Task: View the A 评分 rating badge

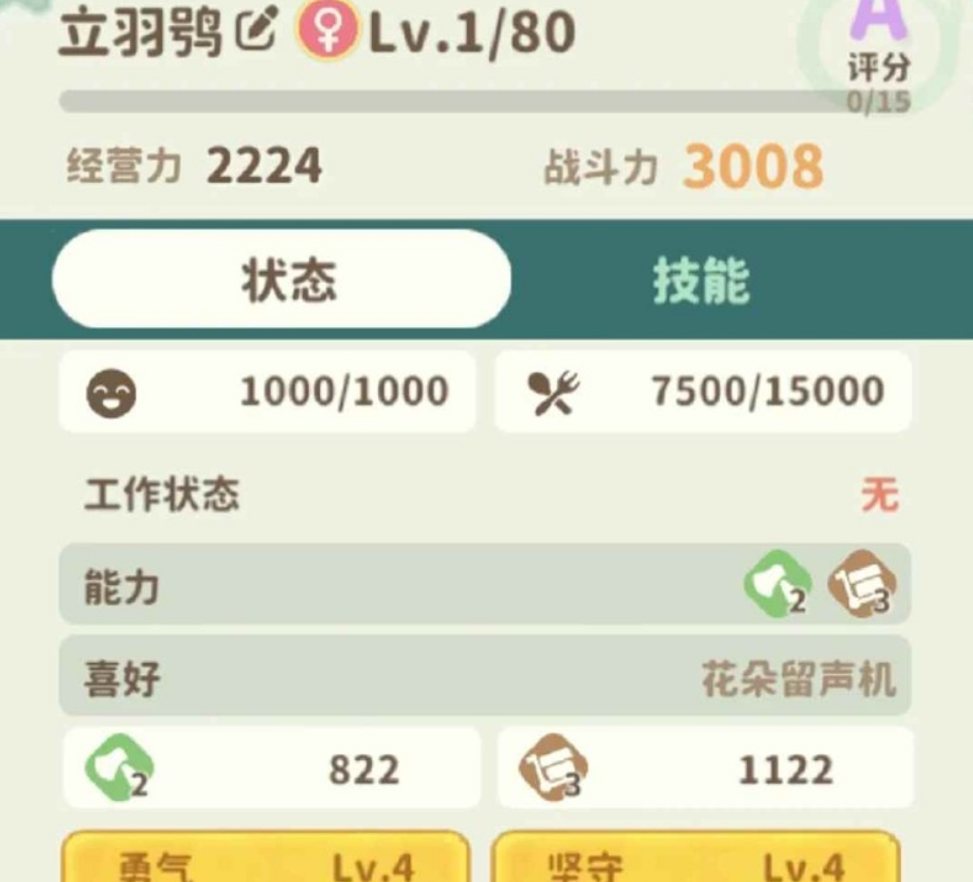Action: click(879, 50)
